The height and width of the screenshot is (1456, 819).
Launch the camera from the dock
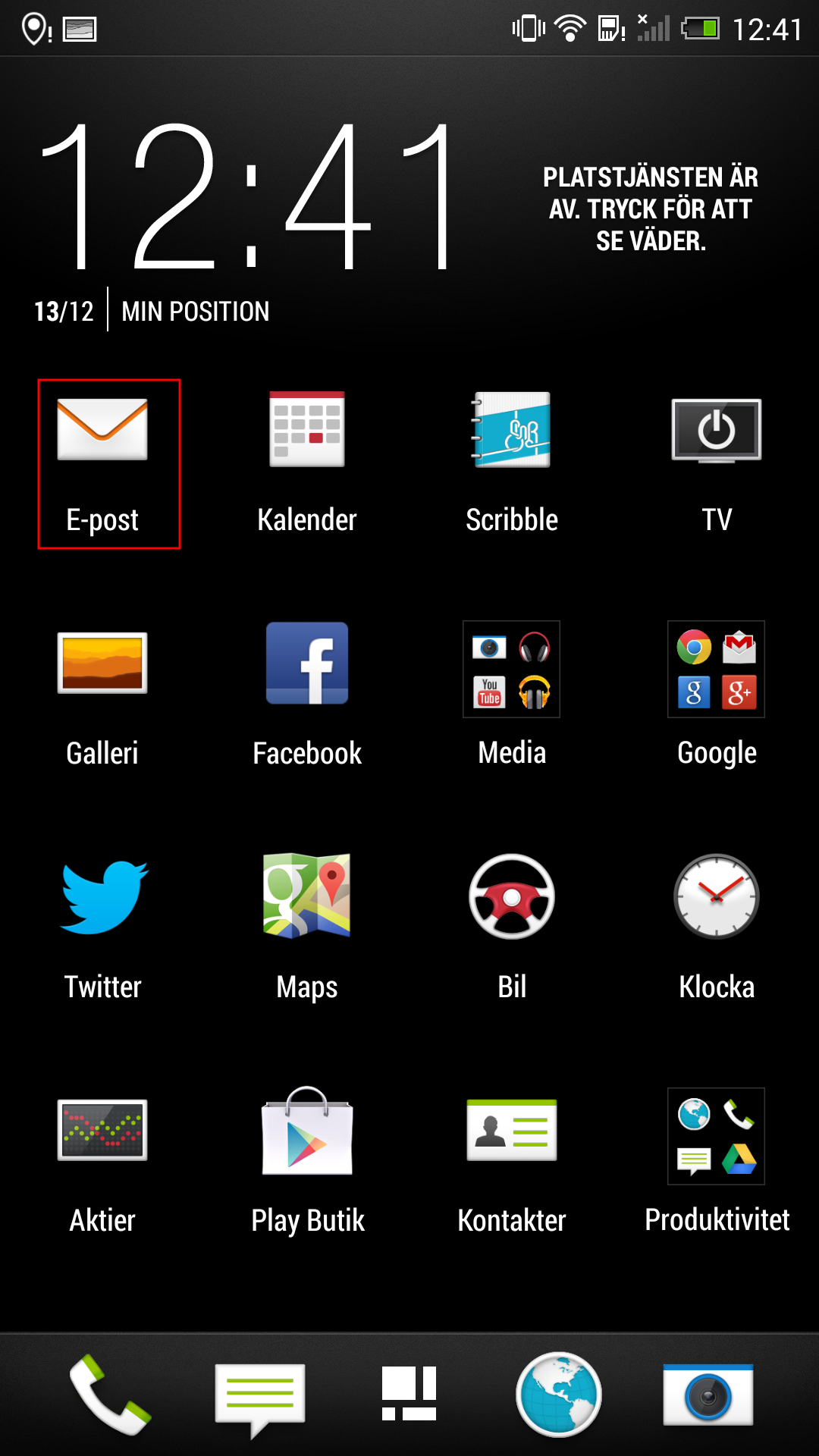[x=708, y=1395]
